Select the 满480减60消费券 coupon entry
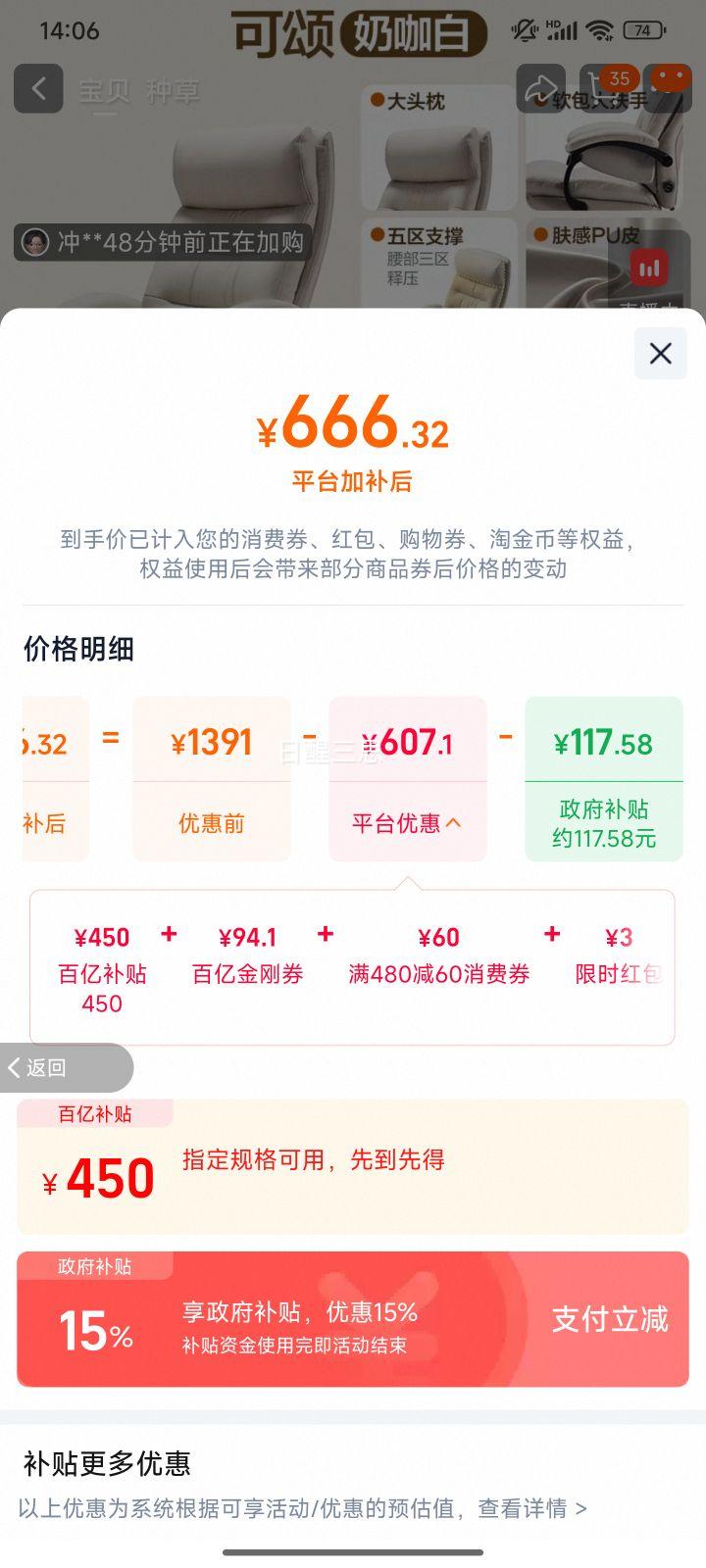Viewport: 706px width, 1568px height. (x=438, y=955)
